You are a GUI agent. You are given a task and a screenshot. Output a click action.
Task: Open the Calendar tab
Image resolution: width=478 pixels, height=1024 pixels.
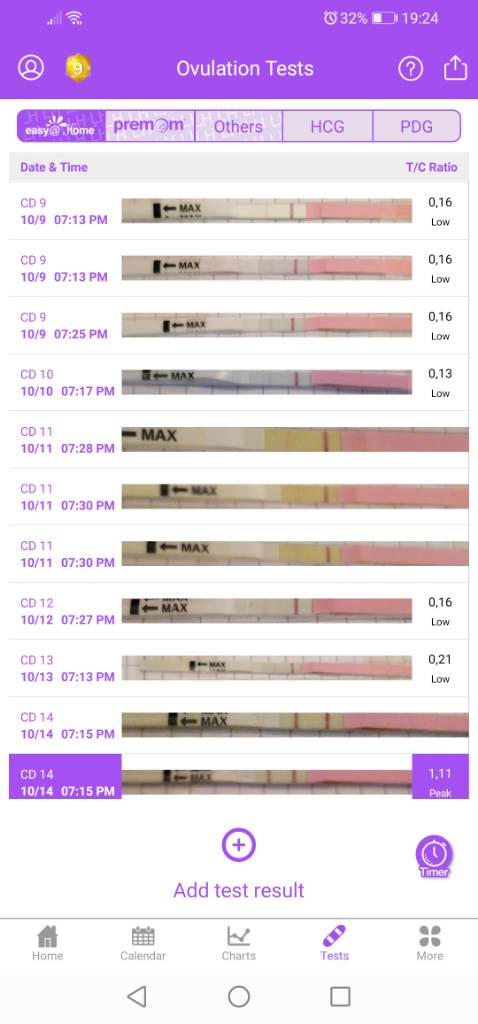143,944
